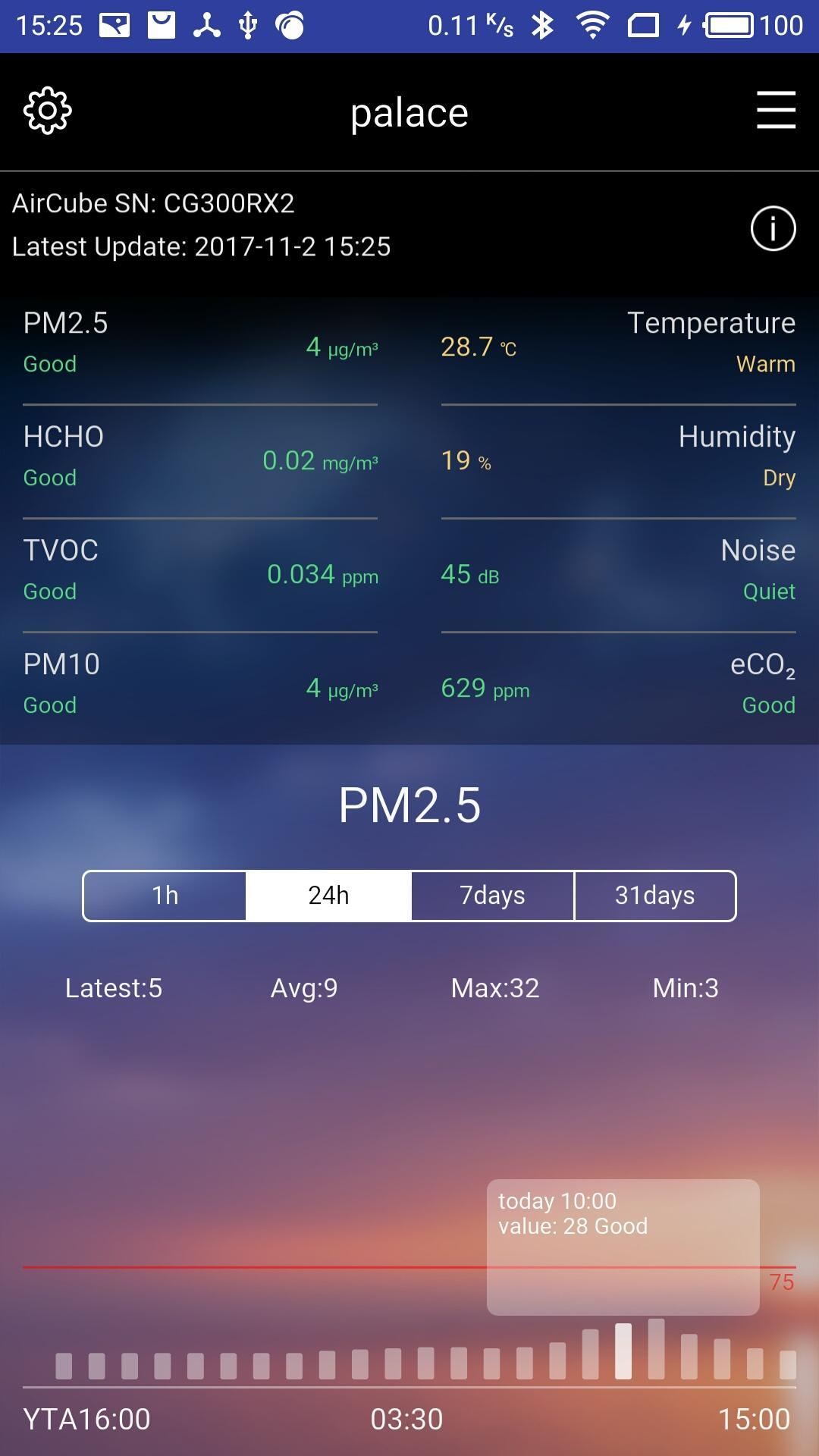The image size is (819, 1456).
Task: Select the 31days time range
Action: click(x=654, y=896)
